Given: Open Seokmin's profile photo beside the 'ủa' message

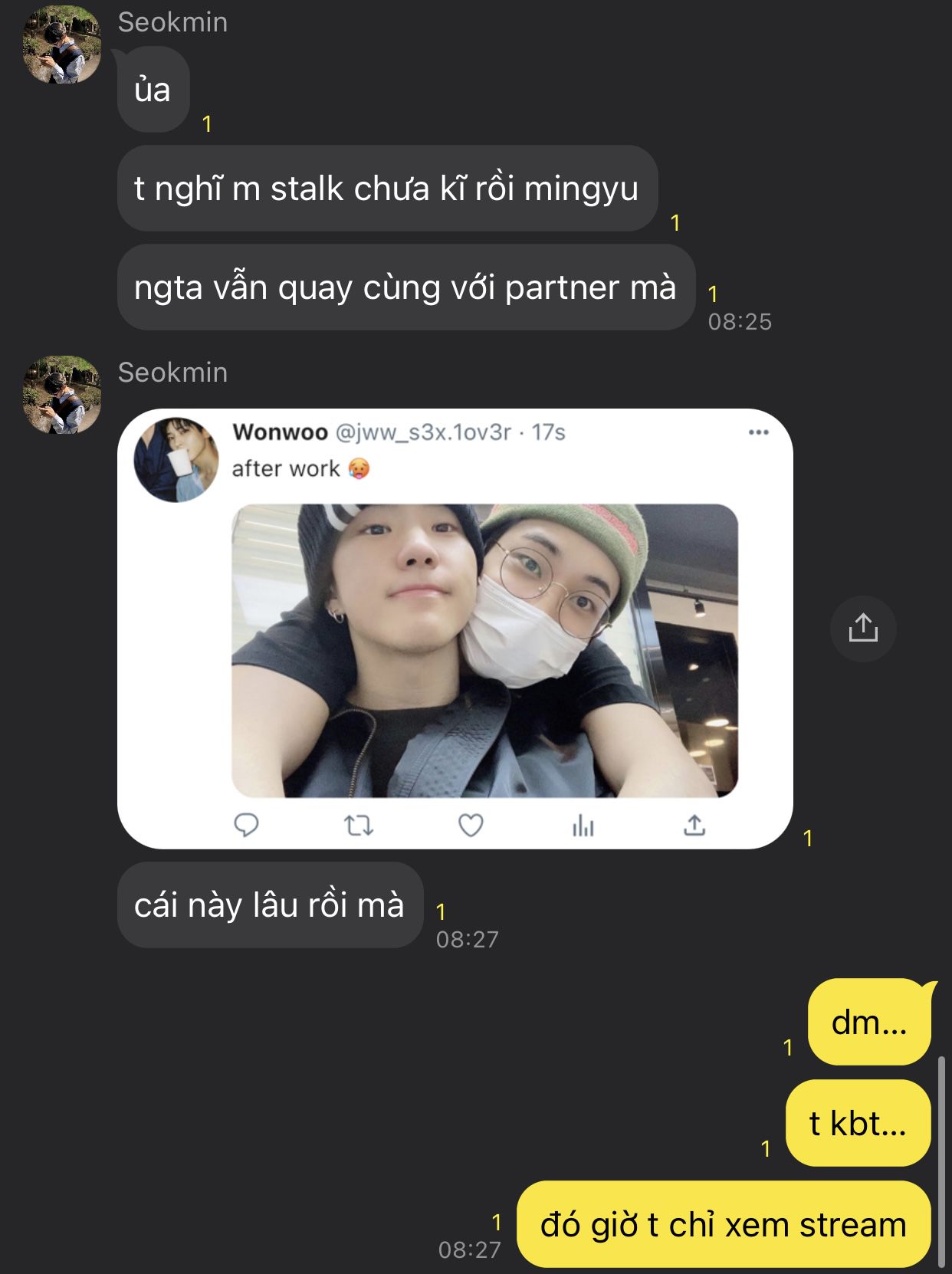Looking at the screenshot, I should (x=61, y=44).
